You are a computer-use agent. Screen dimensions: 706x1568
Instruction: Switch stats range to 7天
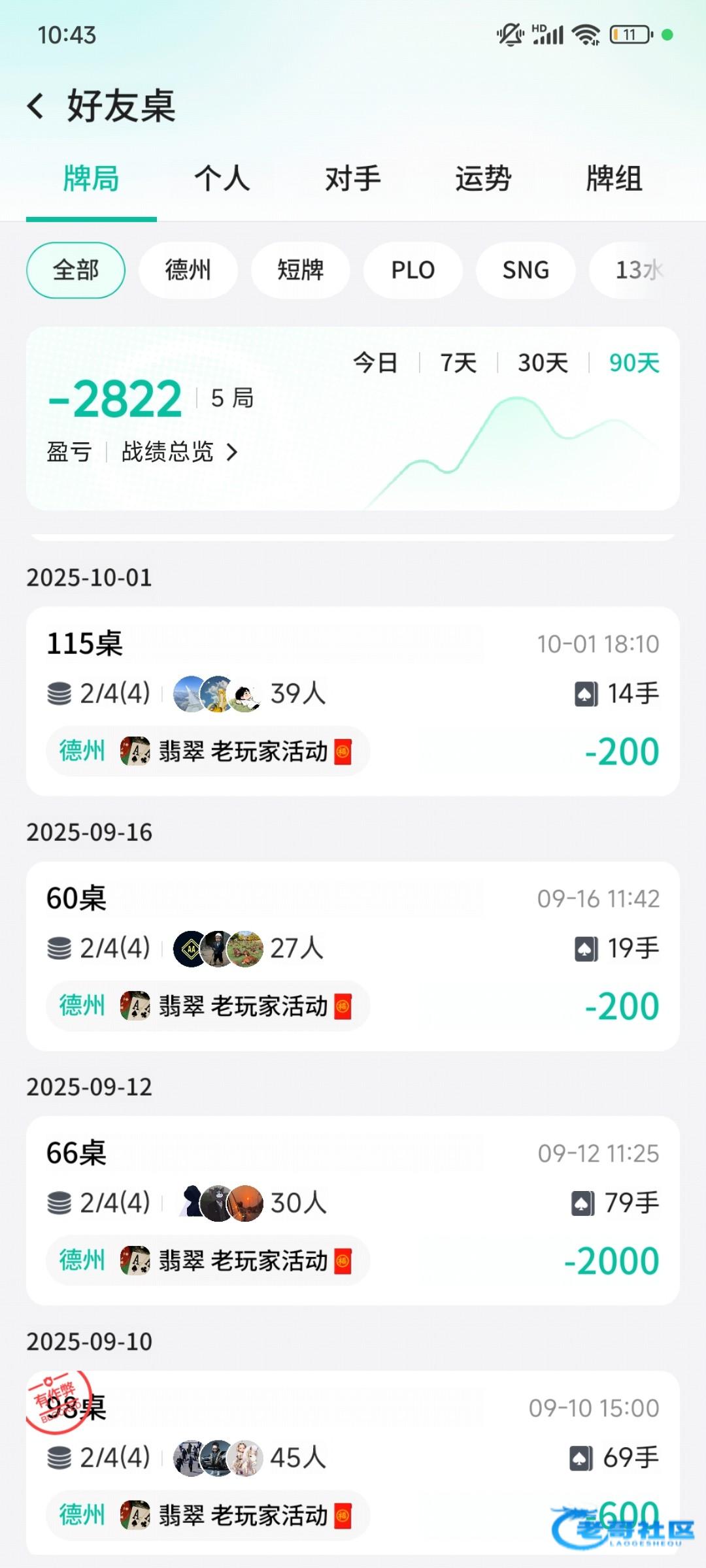(458, 363)
